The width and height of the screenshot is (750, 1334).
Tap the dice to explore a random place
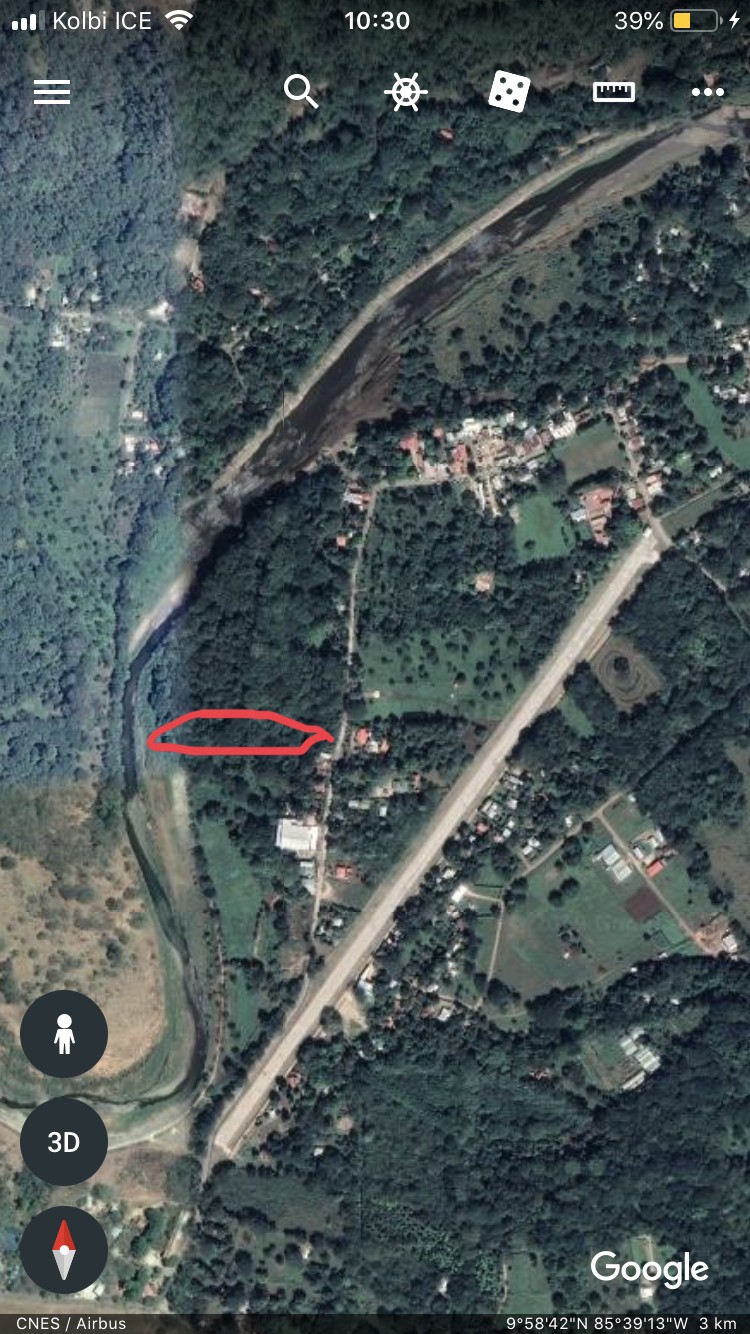coord(509,92)
